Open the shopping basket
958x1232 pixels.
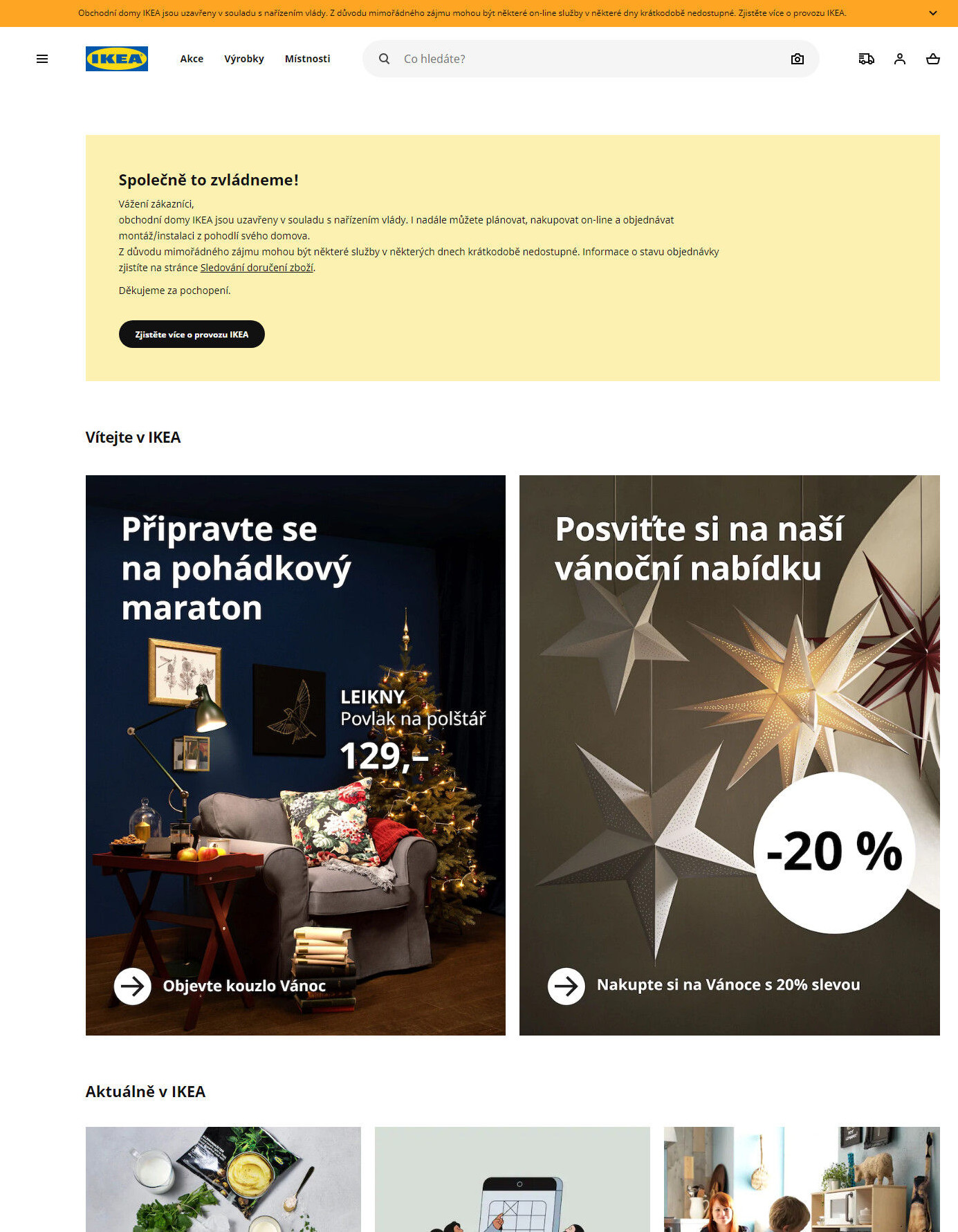[932, 59]
